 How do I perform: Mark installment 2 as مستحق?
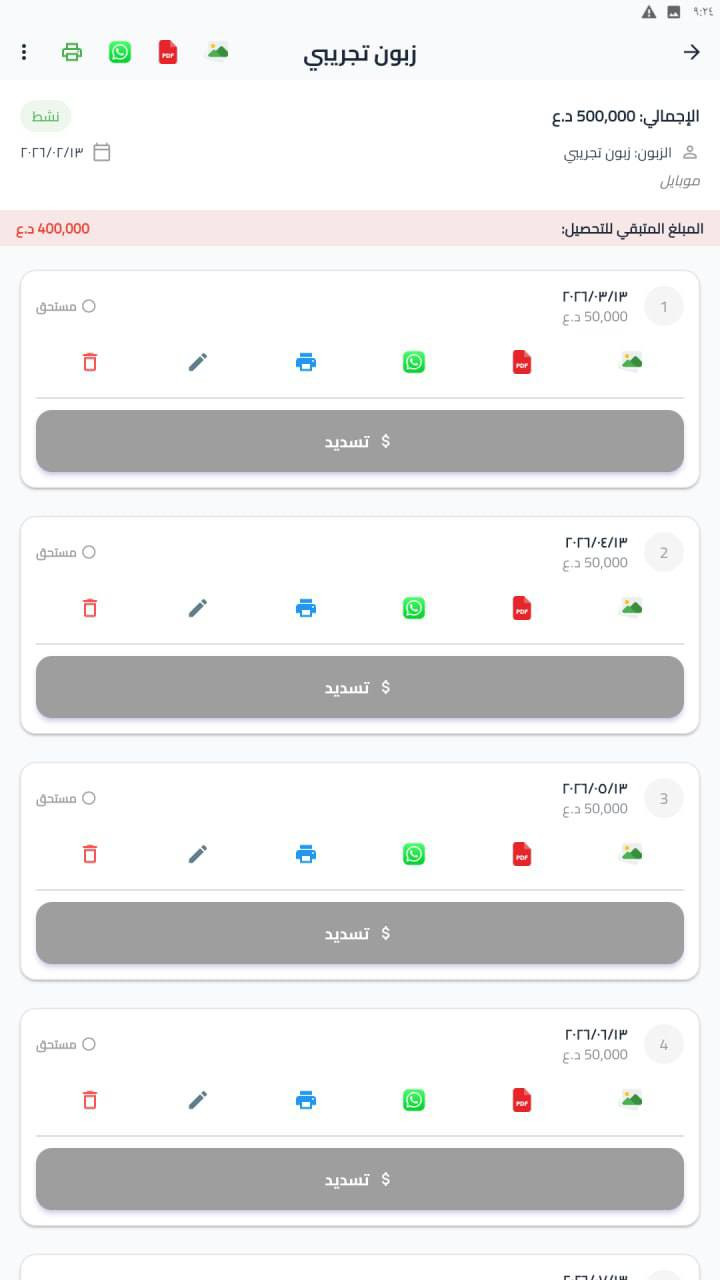point(88,551)
